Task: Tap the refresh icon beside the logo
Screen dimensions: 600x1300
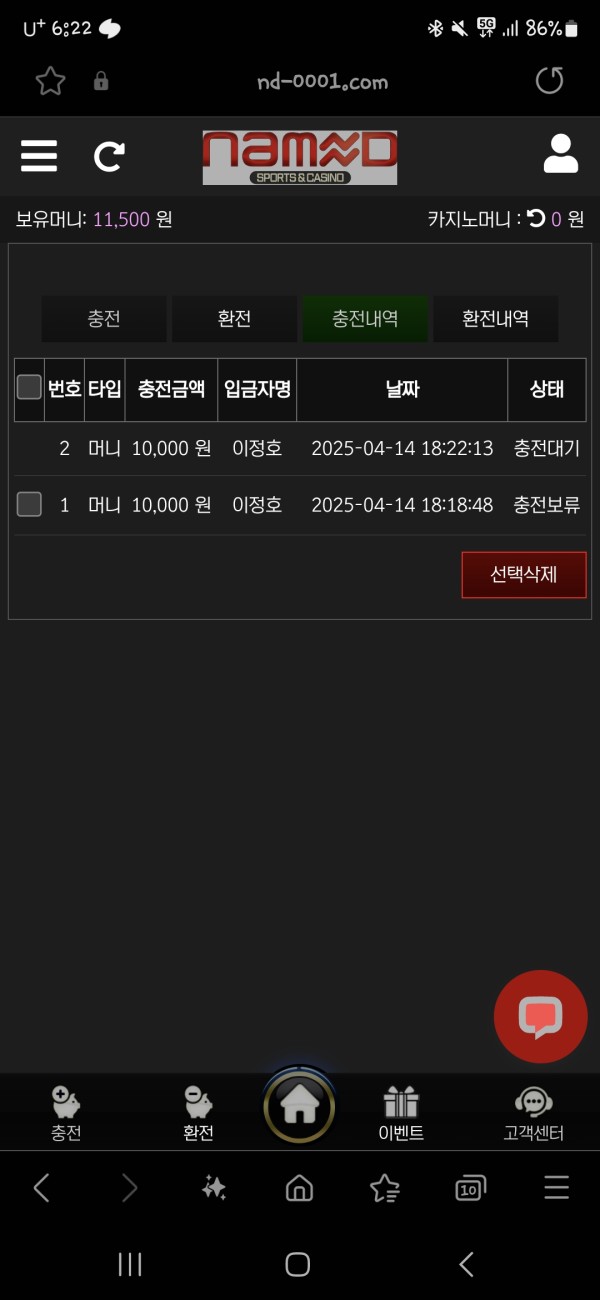Action: [109, 156]
